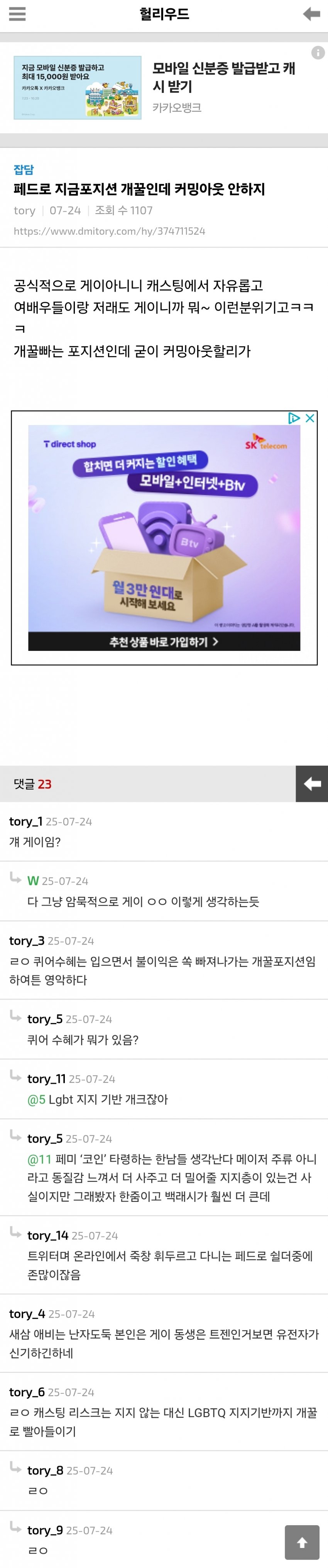
Task: Open the ad info icon
Action: (x=318, y=53)
